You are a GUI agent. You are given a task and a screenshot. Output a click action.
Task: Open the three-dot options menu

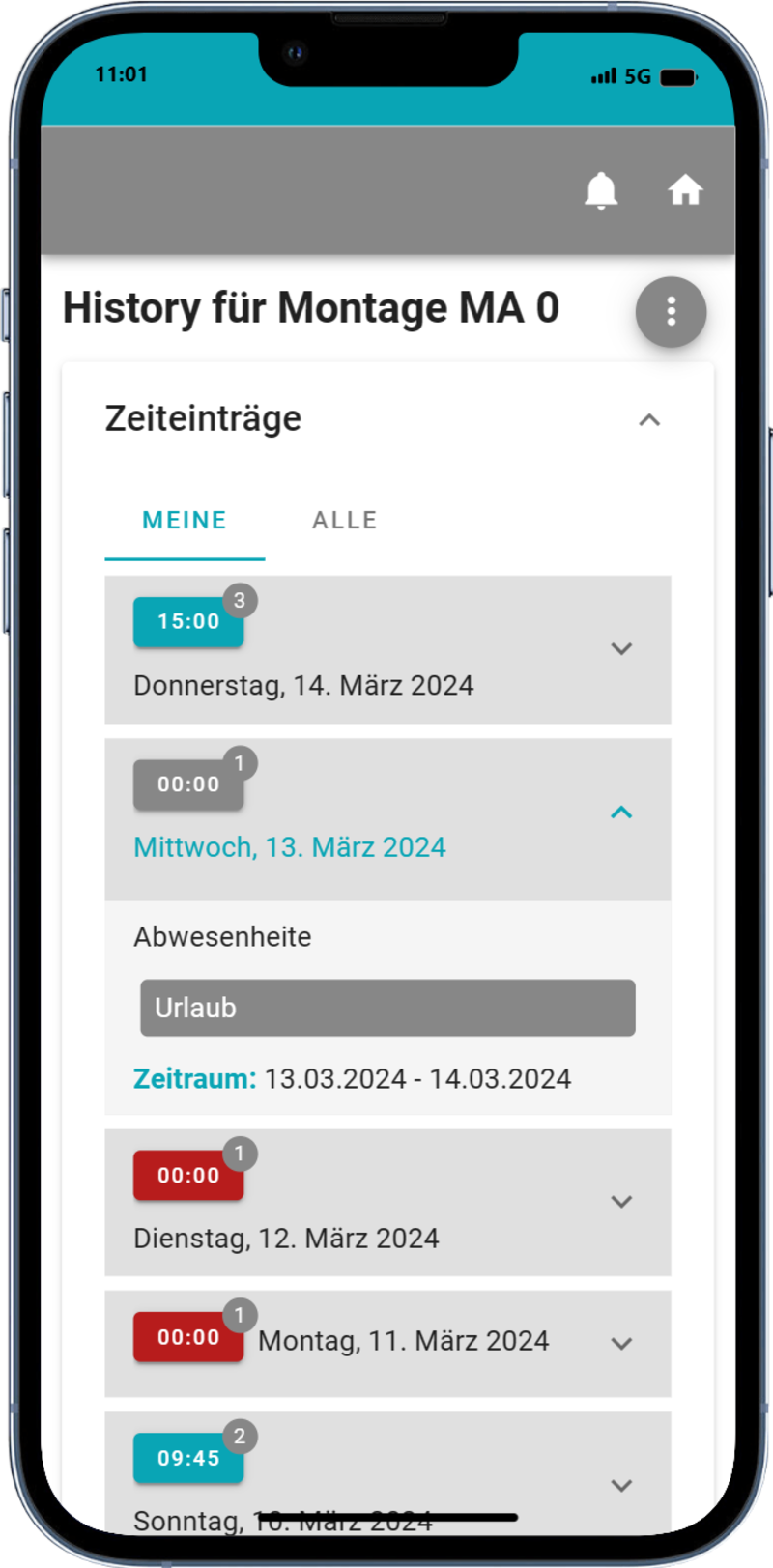pyautogui.click(x=671, y=312)
